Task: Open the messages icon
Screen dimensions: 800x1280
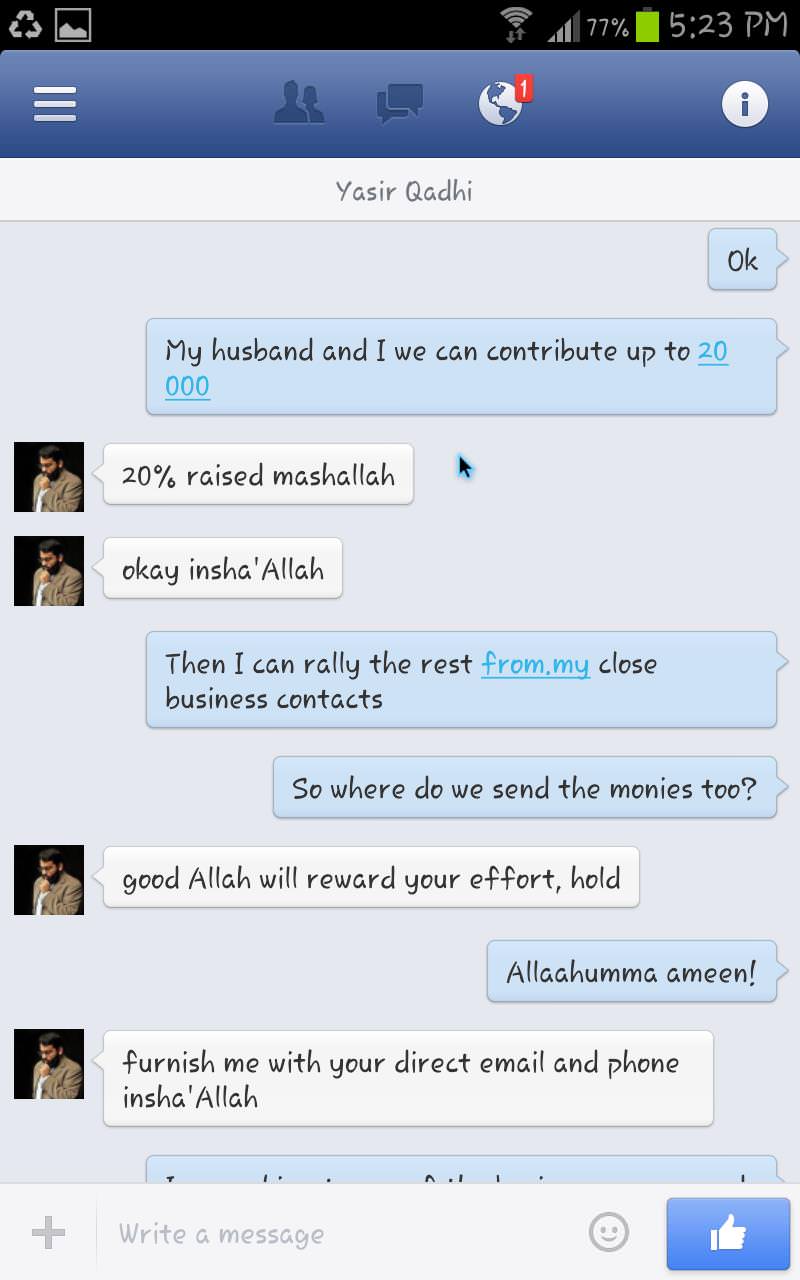Action: click(x=399, y=104)
